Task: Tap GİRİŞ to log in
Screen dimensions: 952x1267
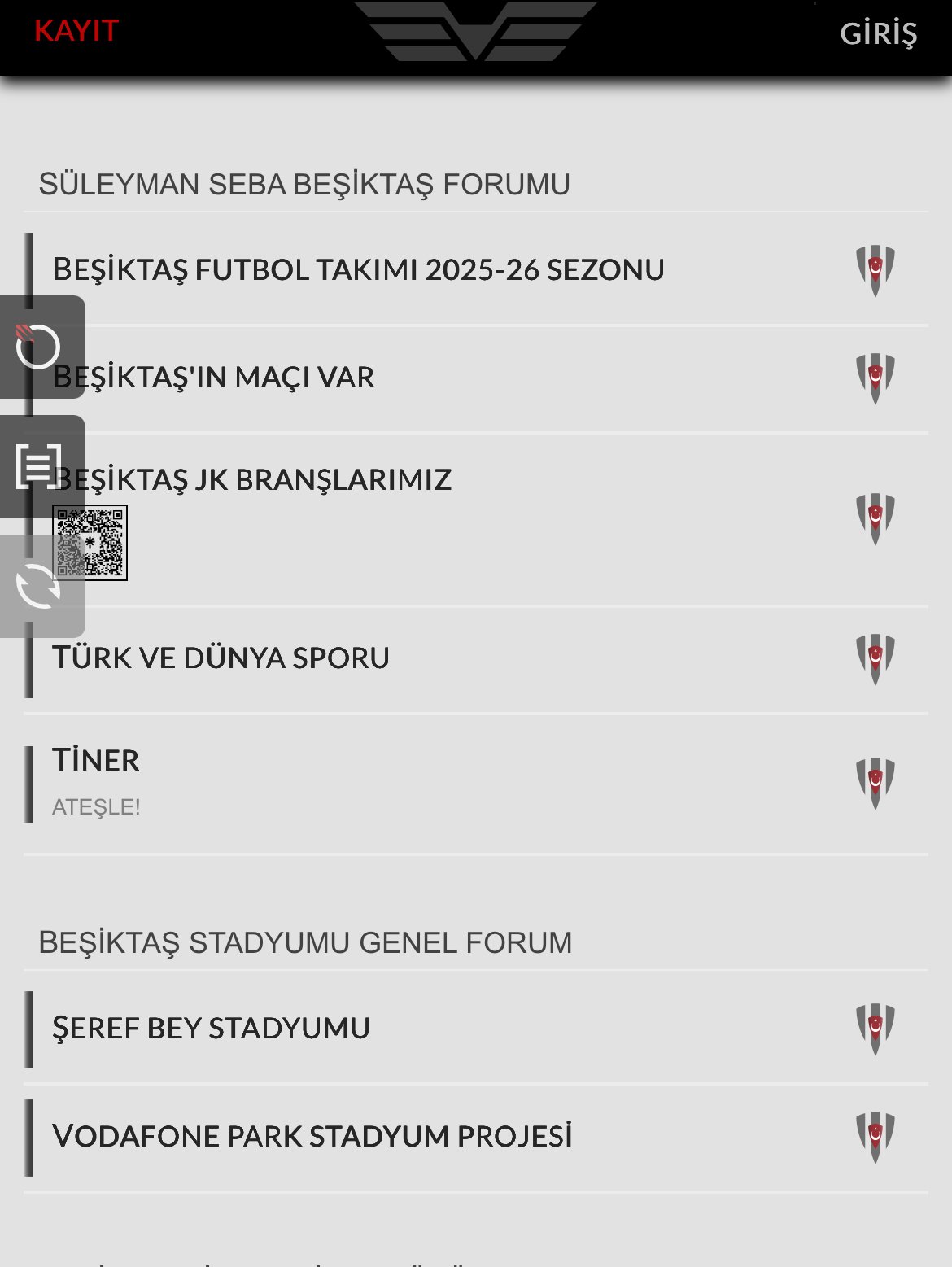Action: tap(878, 33)
